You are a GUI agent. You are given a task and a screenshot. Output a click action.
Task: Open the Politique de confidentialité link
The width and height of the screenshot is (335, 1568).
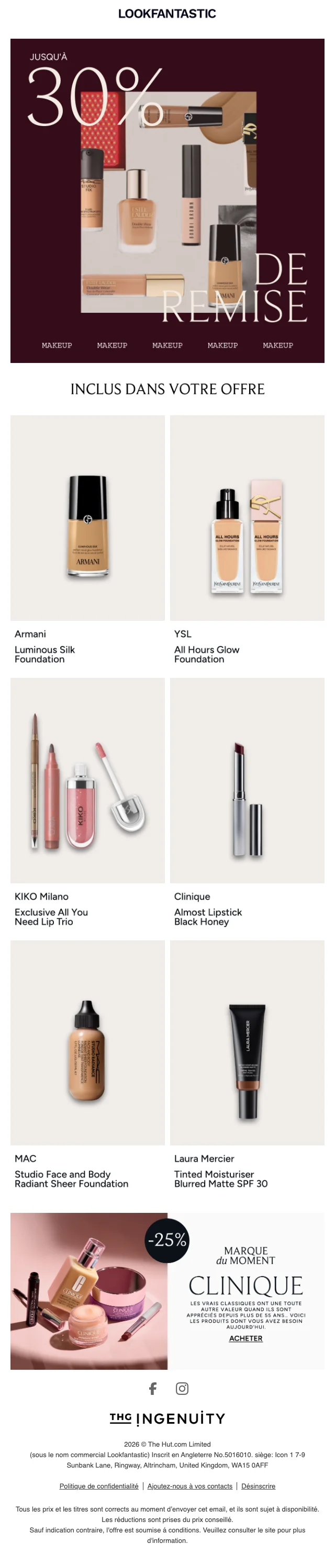(99, 1486)
